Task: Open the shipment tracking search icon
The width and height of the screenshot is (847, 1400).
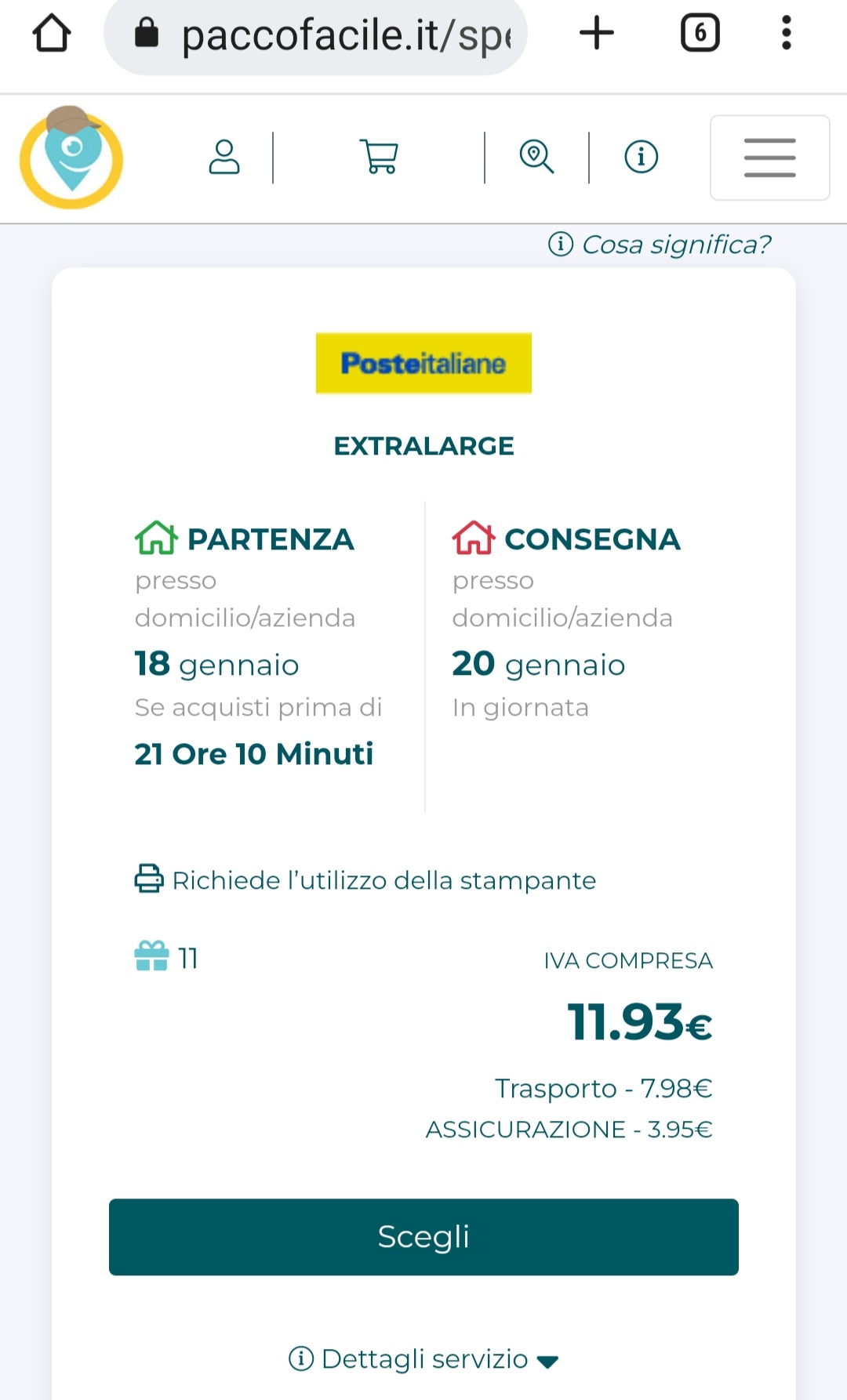Action: (x=537, y=157)
